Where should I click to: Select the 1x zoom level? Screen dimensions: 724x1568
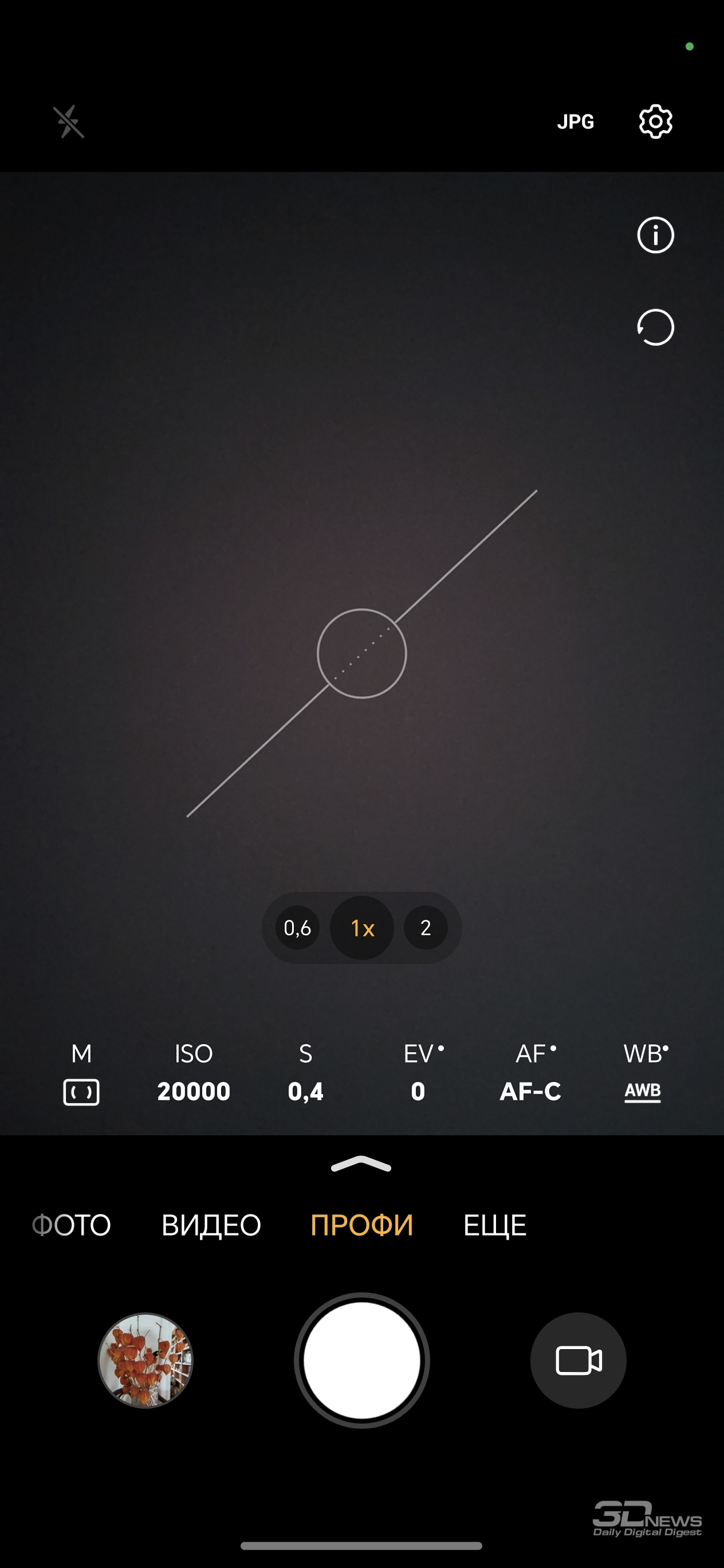tap(362, 928)
